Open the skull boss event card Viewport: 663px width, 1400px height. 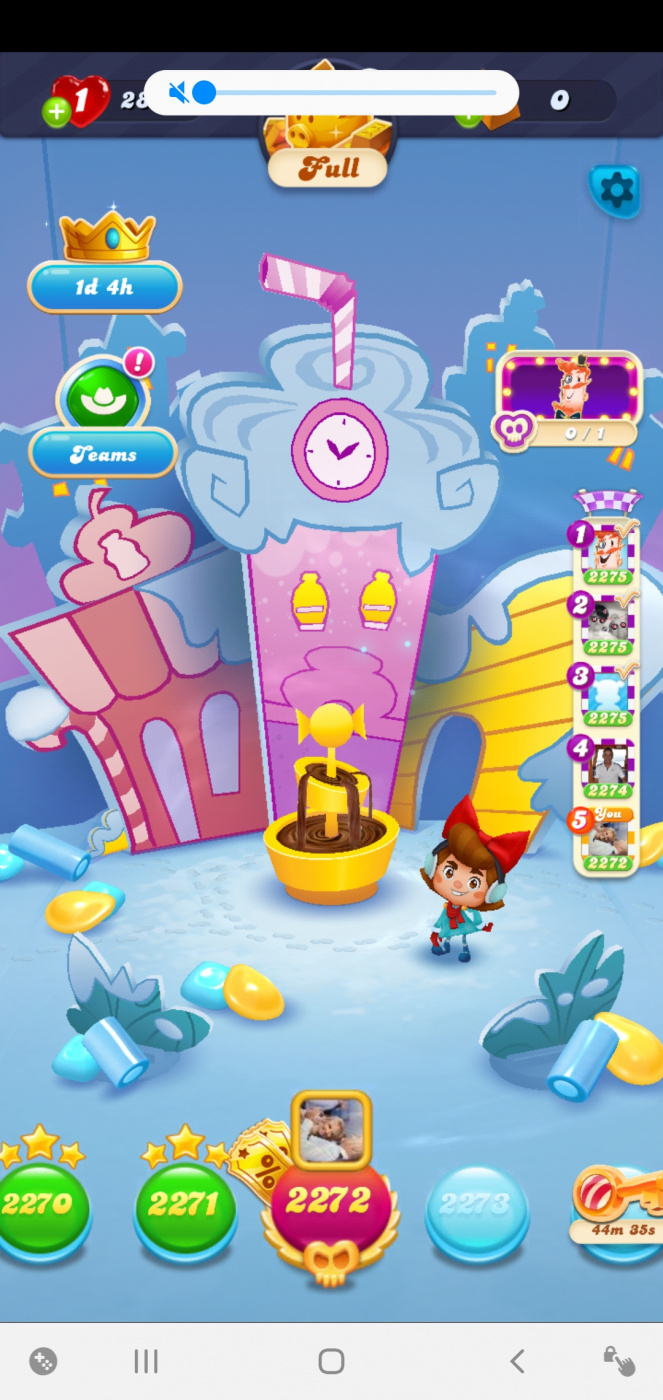567,398
